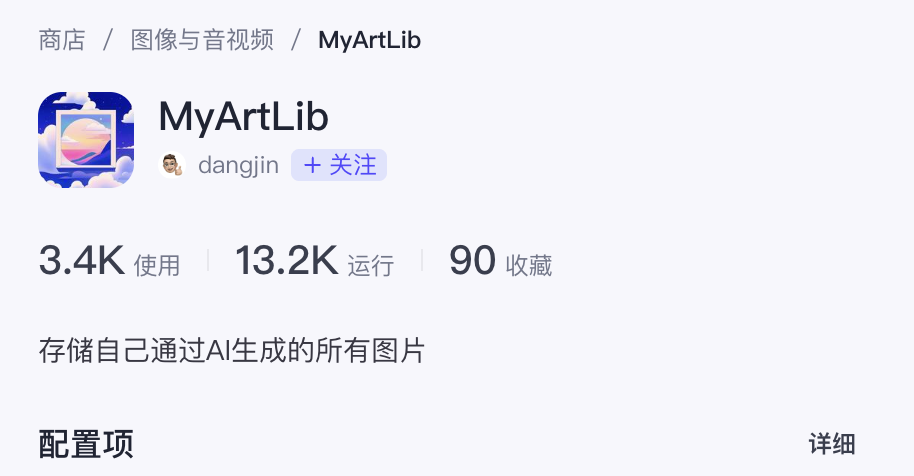The width and height of the screenshot is (914, 476).
Task: Open the 图像与音视频 category breadcrumb
Action: 202,40
